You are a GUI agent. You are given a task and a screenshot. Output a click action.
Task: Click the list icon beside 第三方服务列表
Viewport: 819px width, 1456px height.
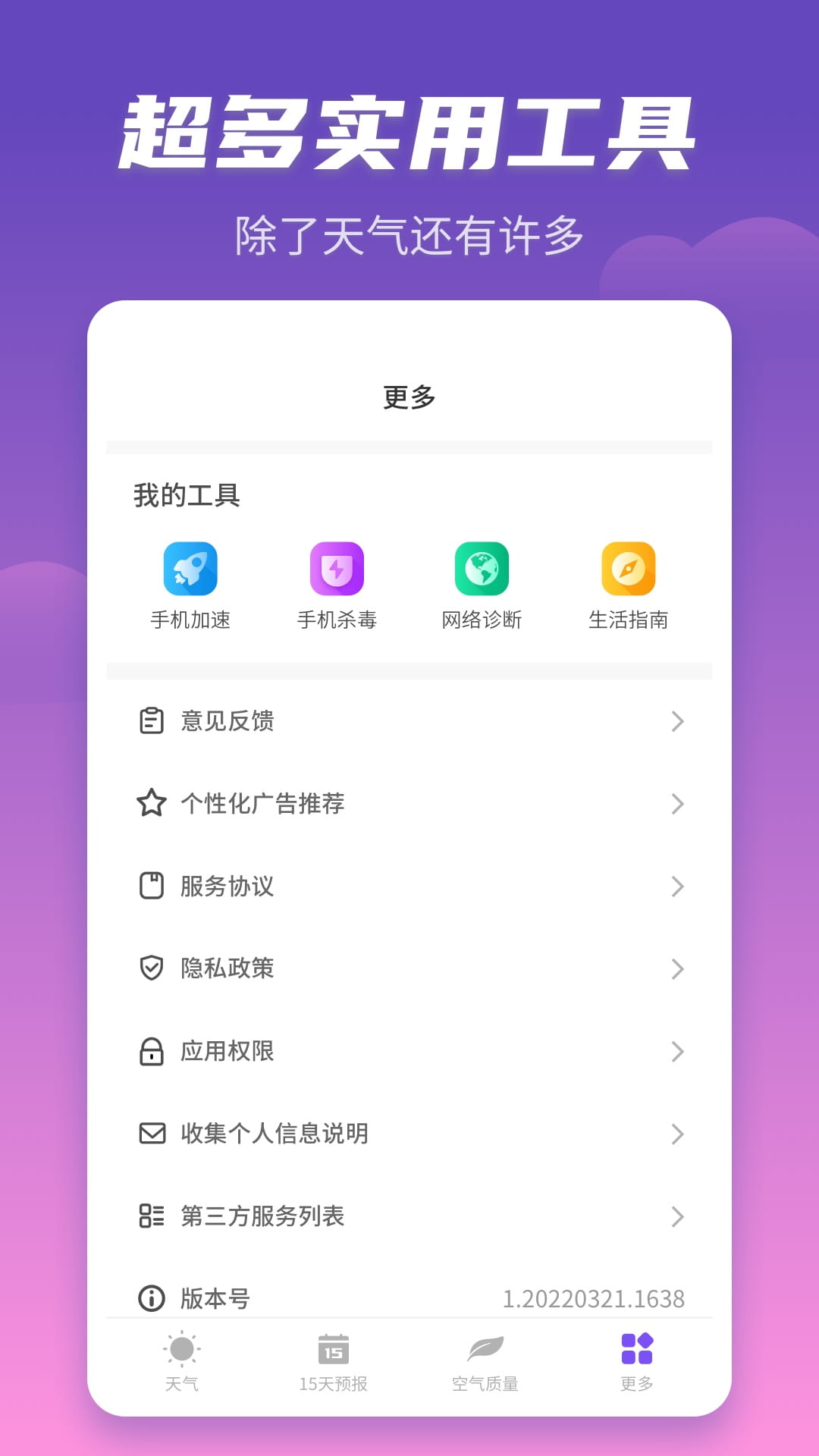click(151, 1216)
